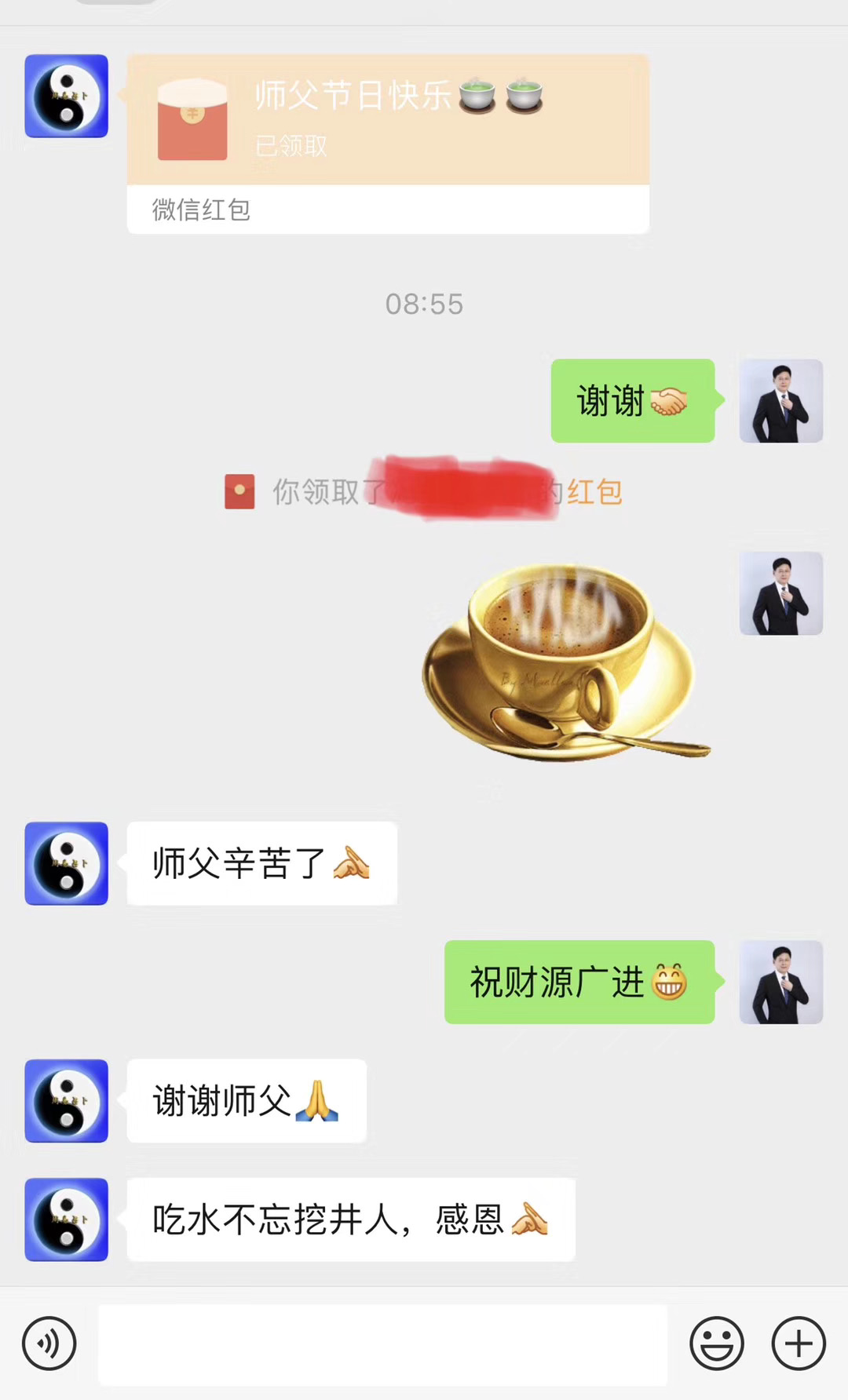Tap the message text input field
Image resolution: width=848 pixels, height=1400 pixels.
point(382,1344)
